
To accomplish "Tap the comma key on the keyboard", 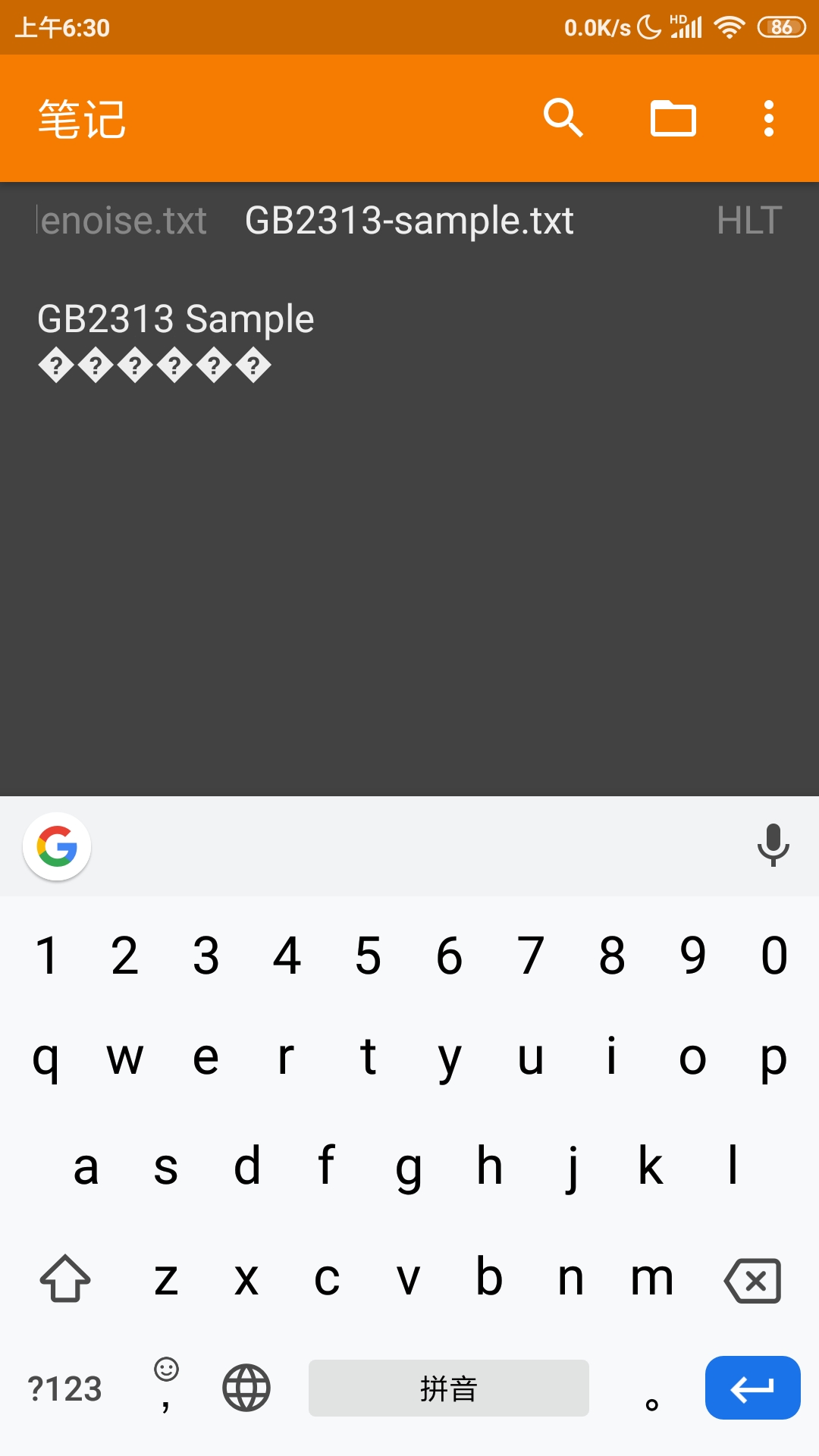I will (165, 1403).
